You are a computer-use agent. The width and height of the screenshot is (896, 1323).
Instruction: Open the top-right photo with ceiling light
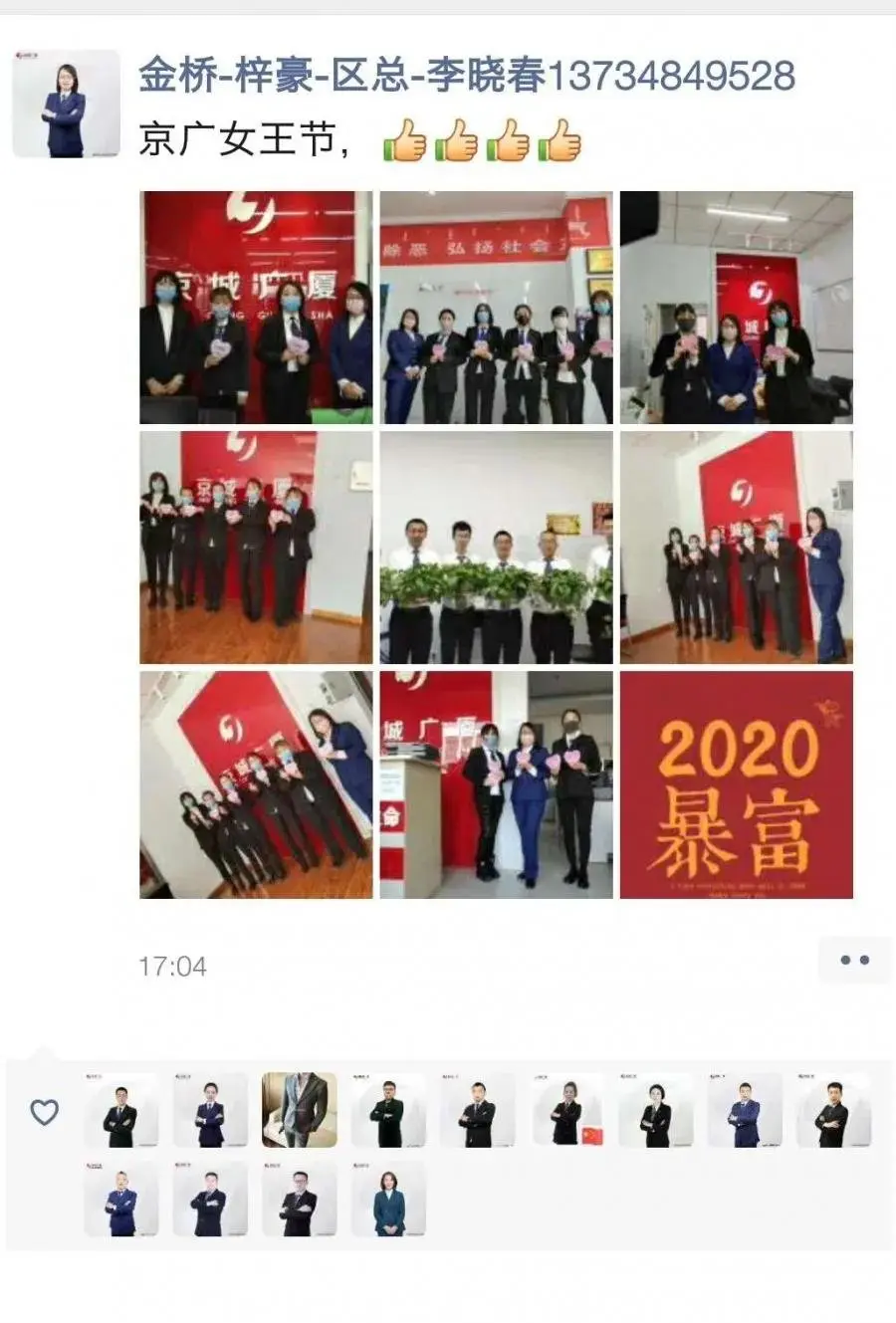coord(736,308)
